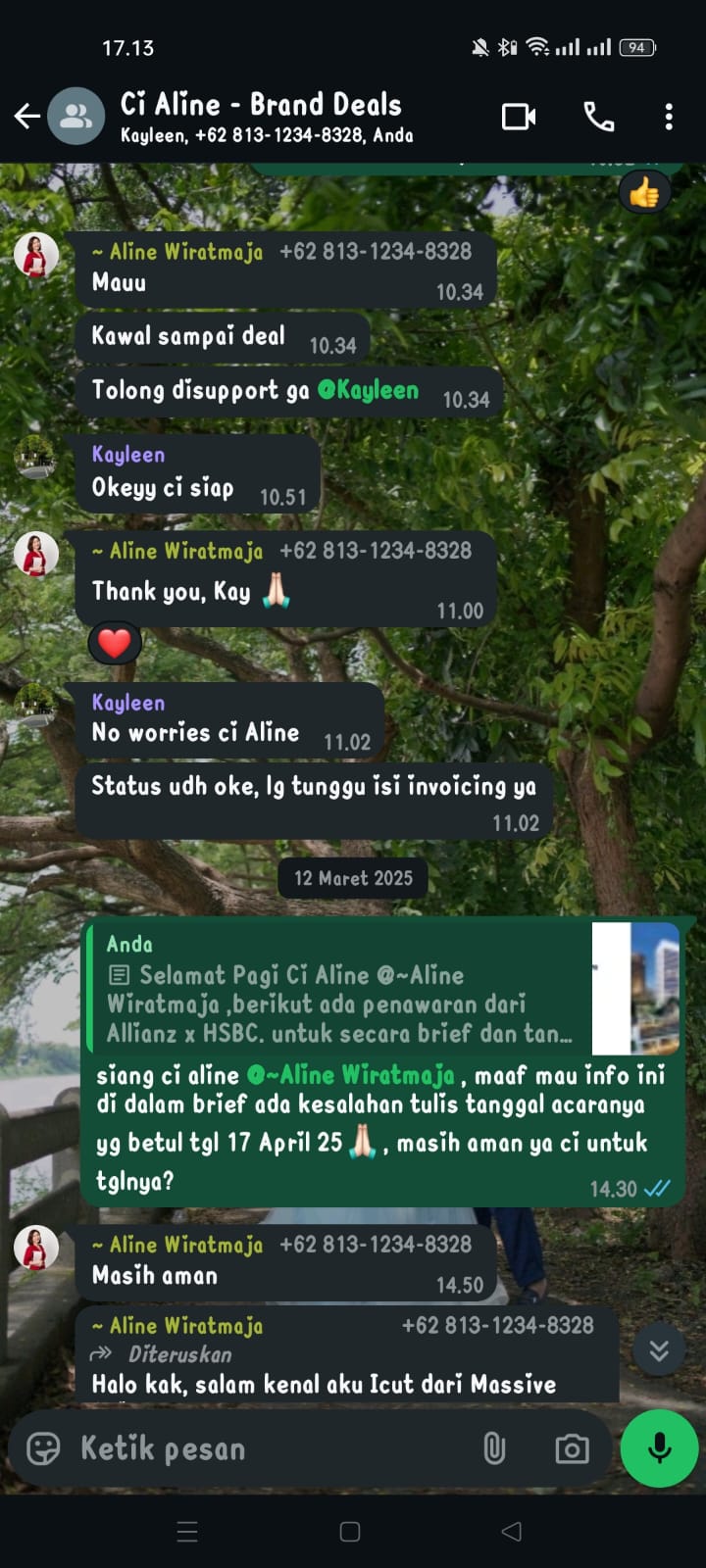706x1568 pixels.
Task: View the thumbs-up reaction at the top
Action: click(x=644, y=194)
